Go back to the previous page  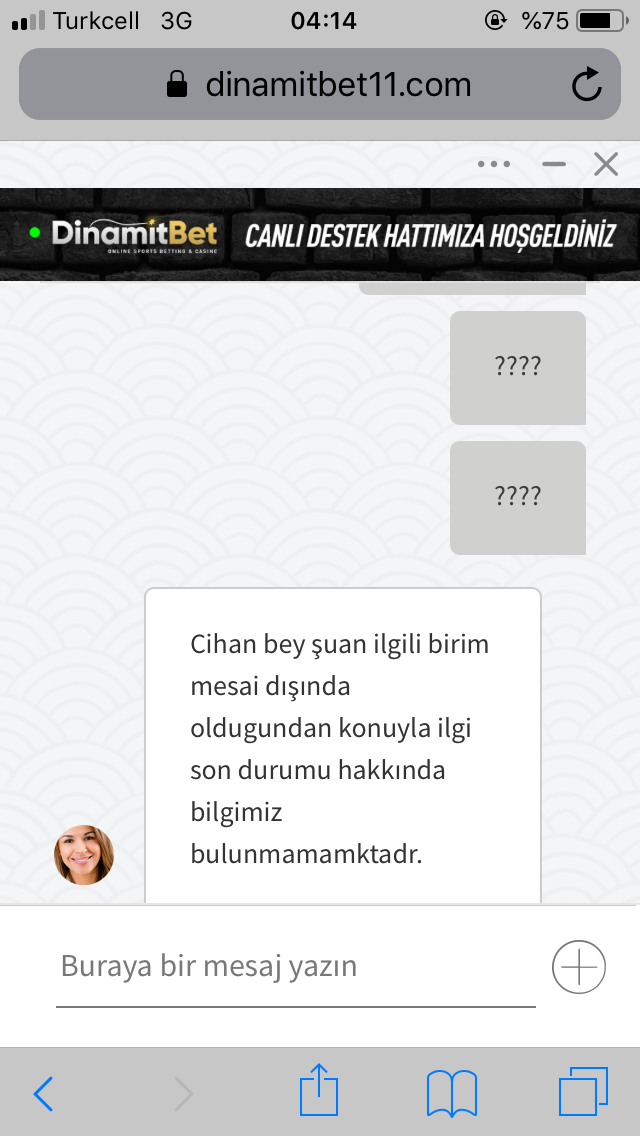(x=43, y=1093)
